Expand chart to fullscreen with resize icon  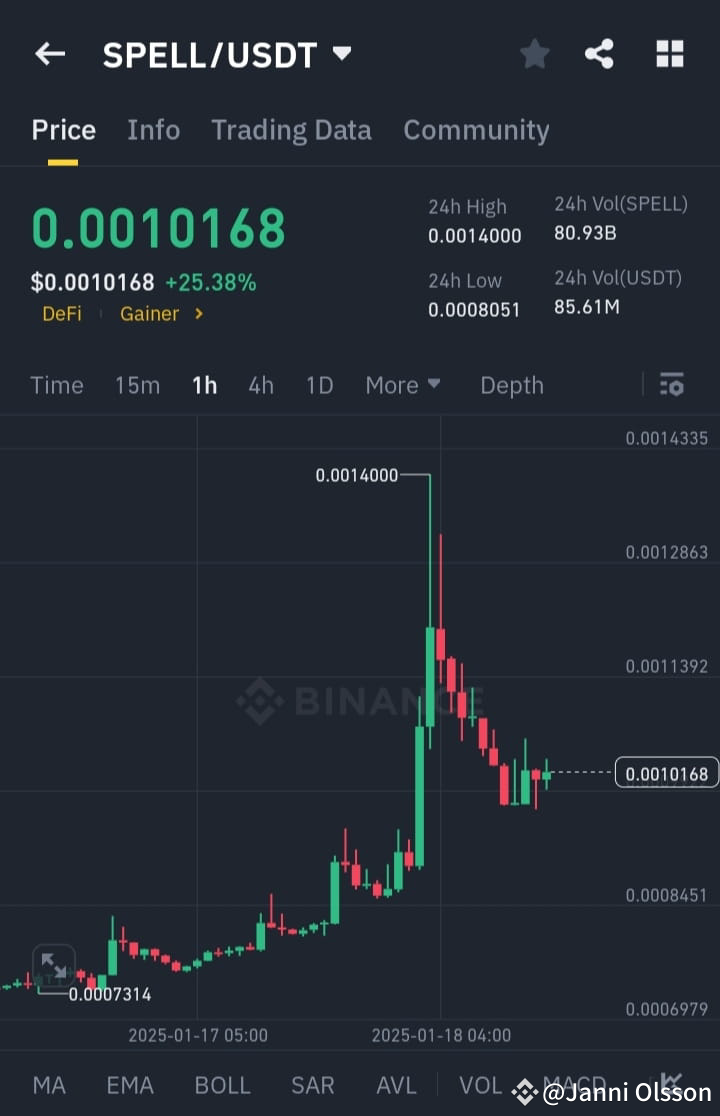point(54,966)
